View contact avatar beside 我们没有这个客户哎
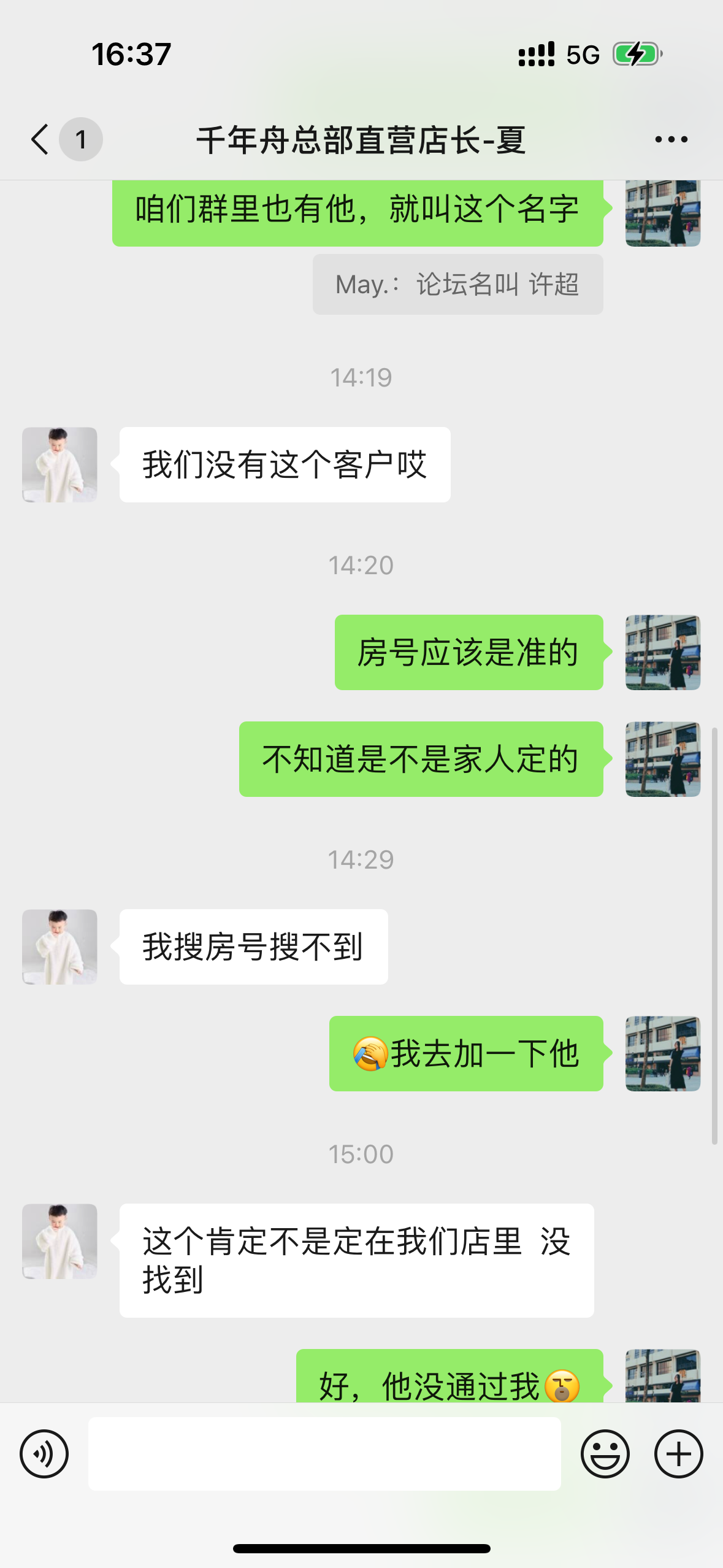This screenshot has height=1568, width=723. (59, 465)
